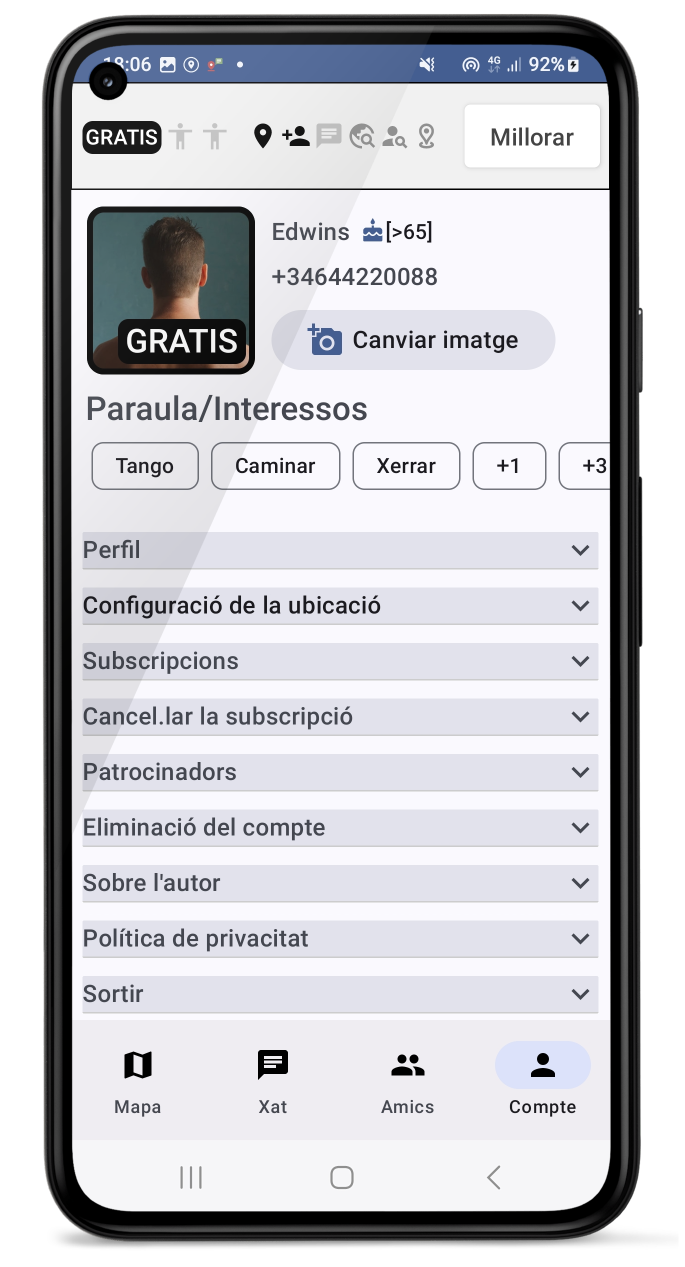
Task: Switch to the Amics tab
Action: 408,1080
